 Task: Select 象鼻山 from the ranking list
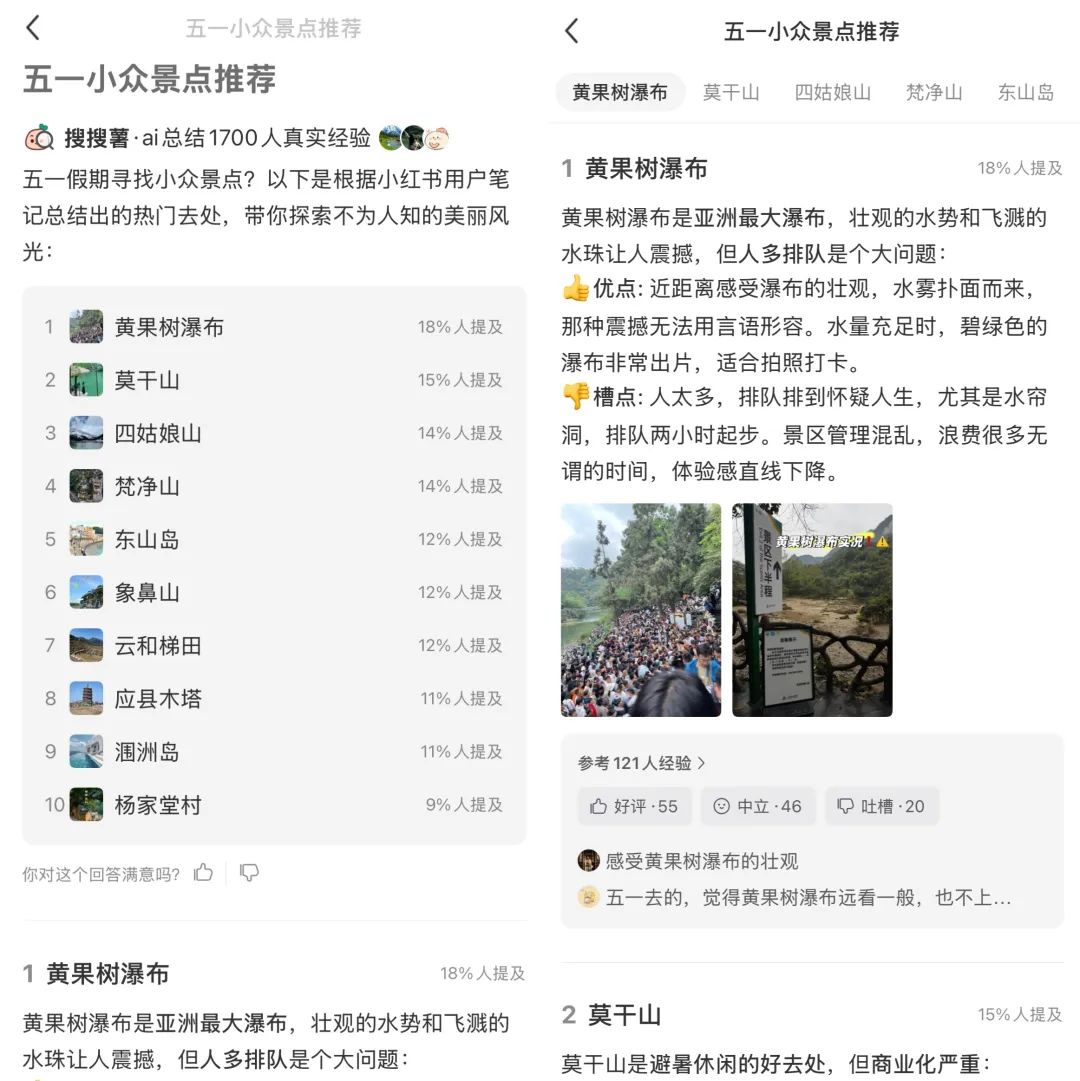click(x=273, y=592)
